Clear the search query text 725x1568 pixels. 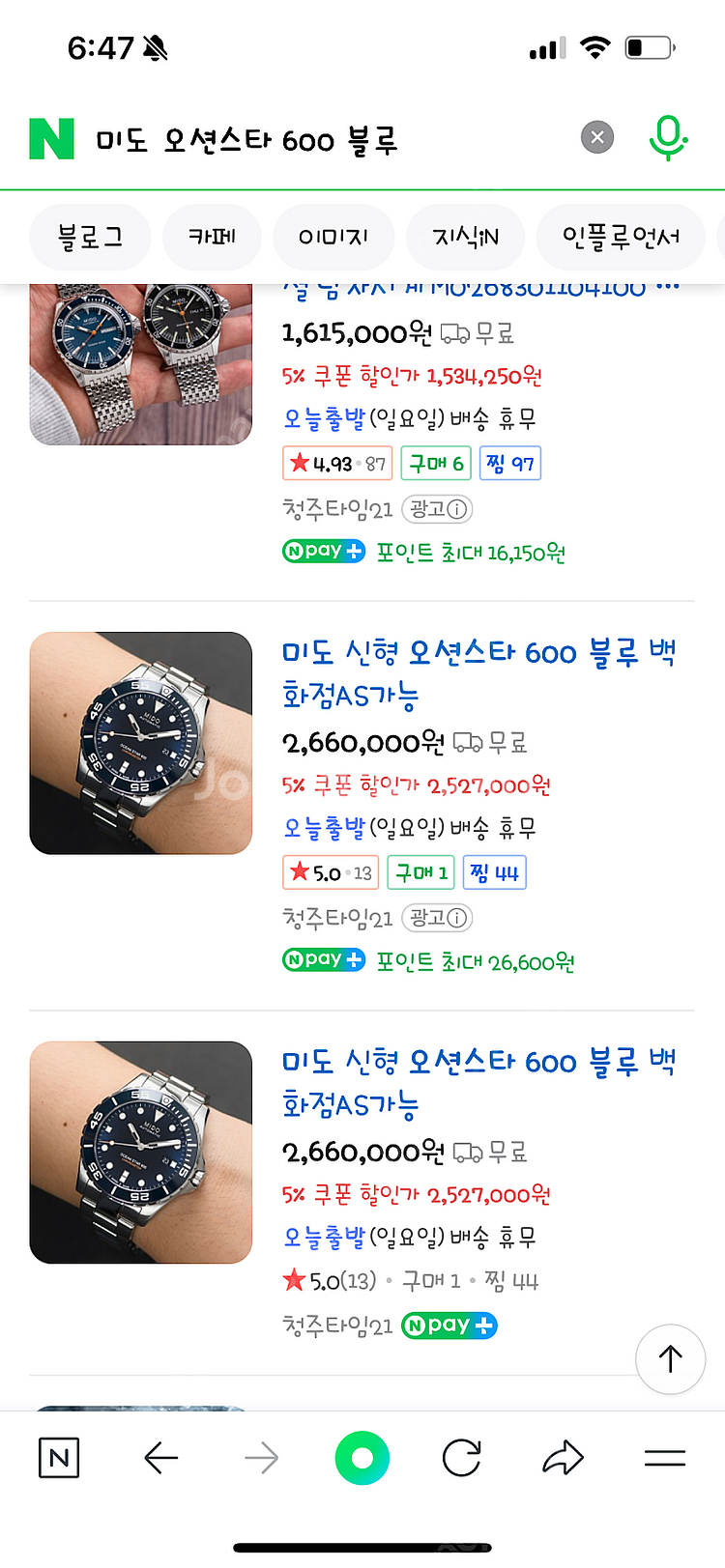tap(597, 137)
